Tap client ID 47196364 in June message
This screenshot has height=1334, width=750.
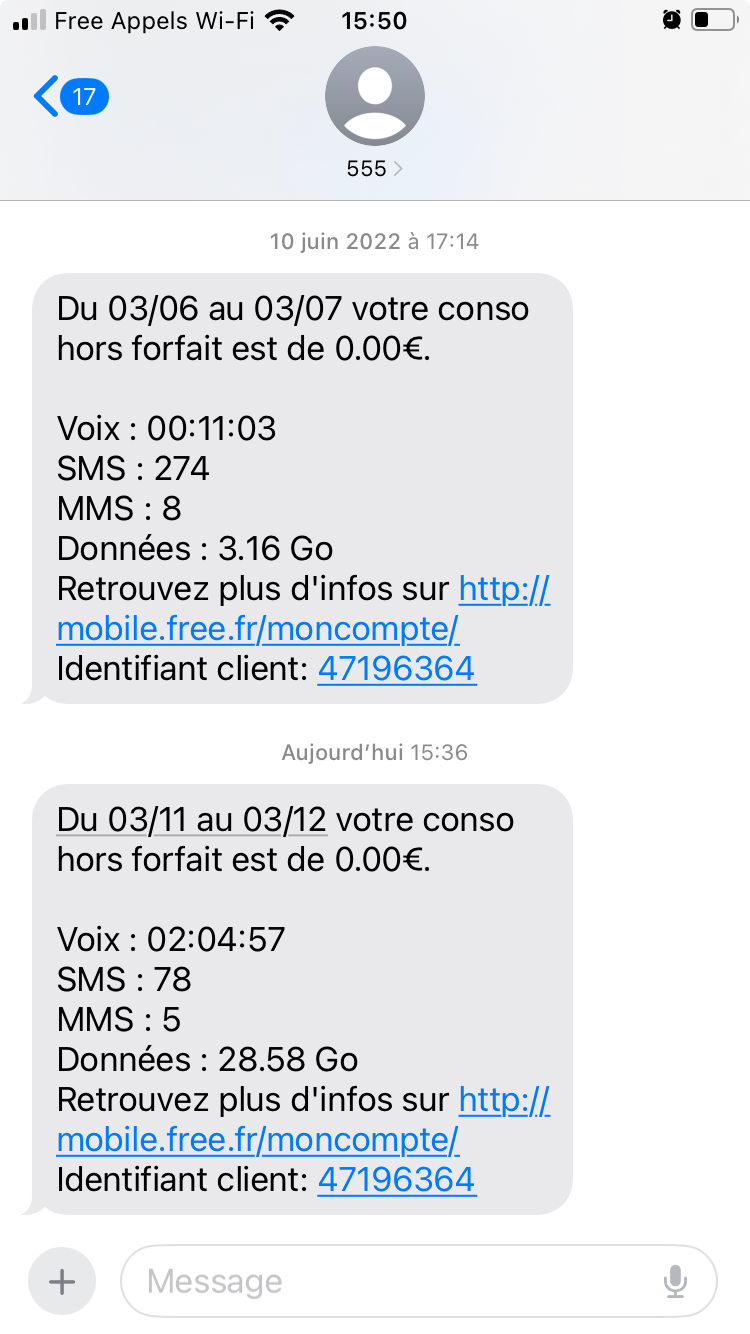point(397,669)
